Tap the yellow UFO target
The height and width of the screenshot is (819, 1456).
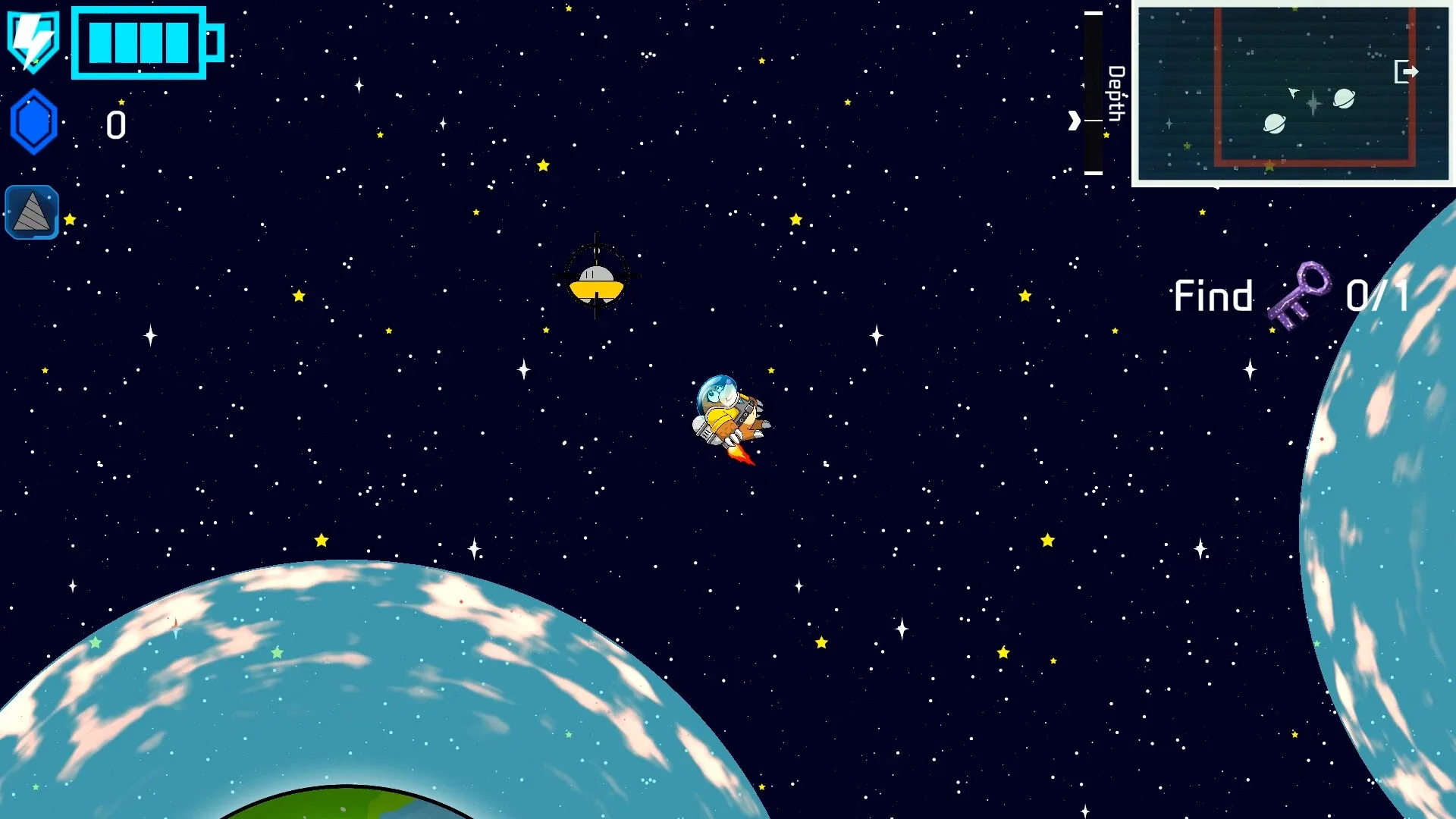pos(596,284)
